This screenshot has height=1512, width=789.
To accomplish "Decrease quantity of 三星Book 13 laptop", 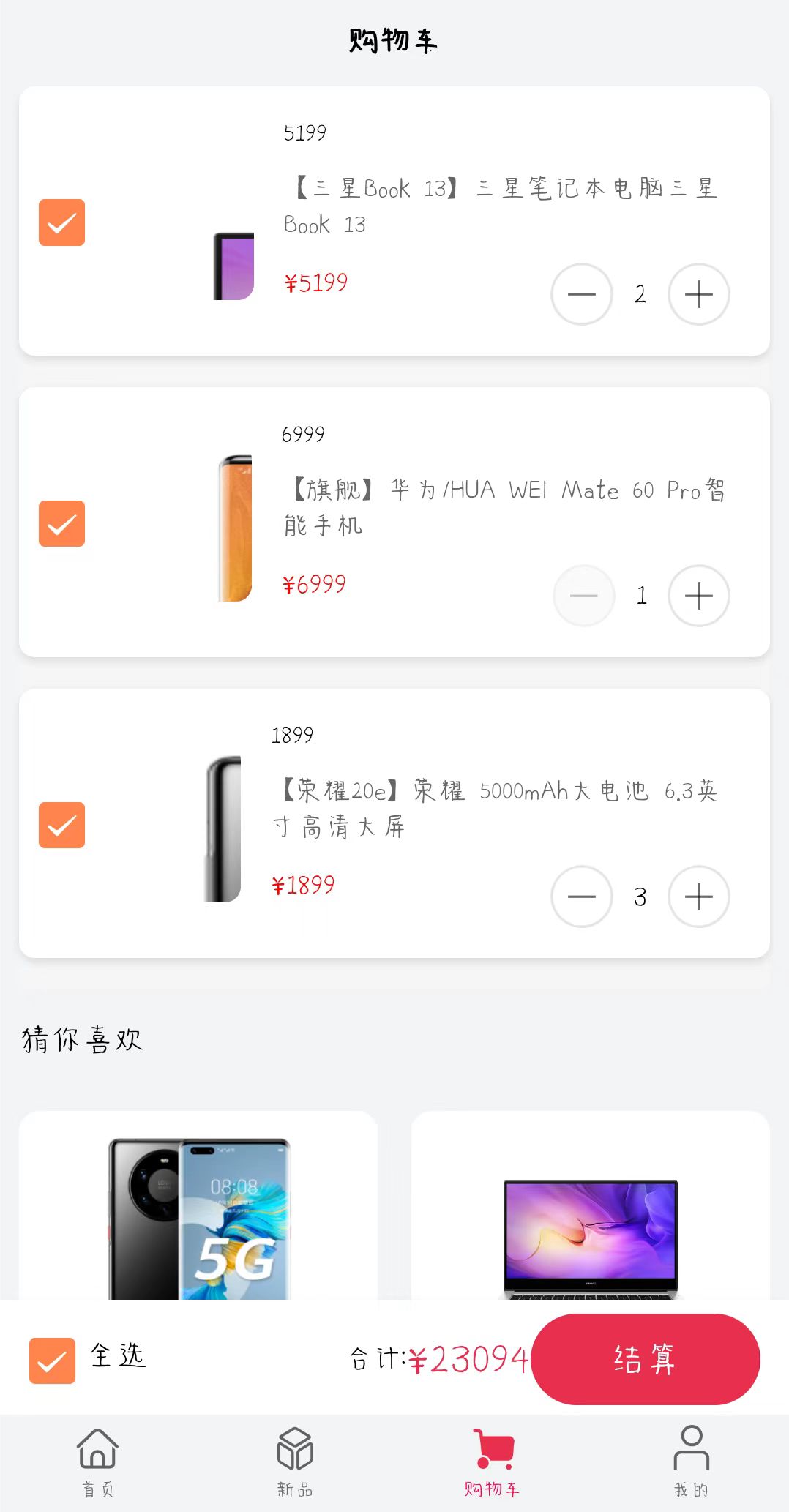I will coord(582,294).
